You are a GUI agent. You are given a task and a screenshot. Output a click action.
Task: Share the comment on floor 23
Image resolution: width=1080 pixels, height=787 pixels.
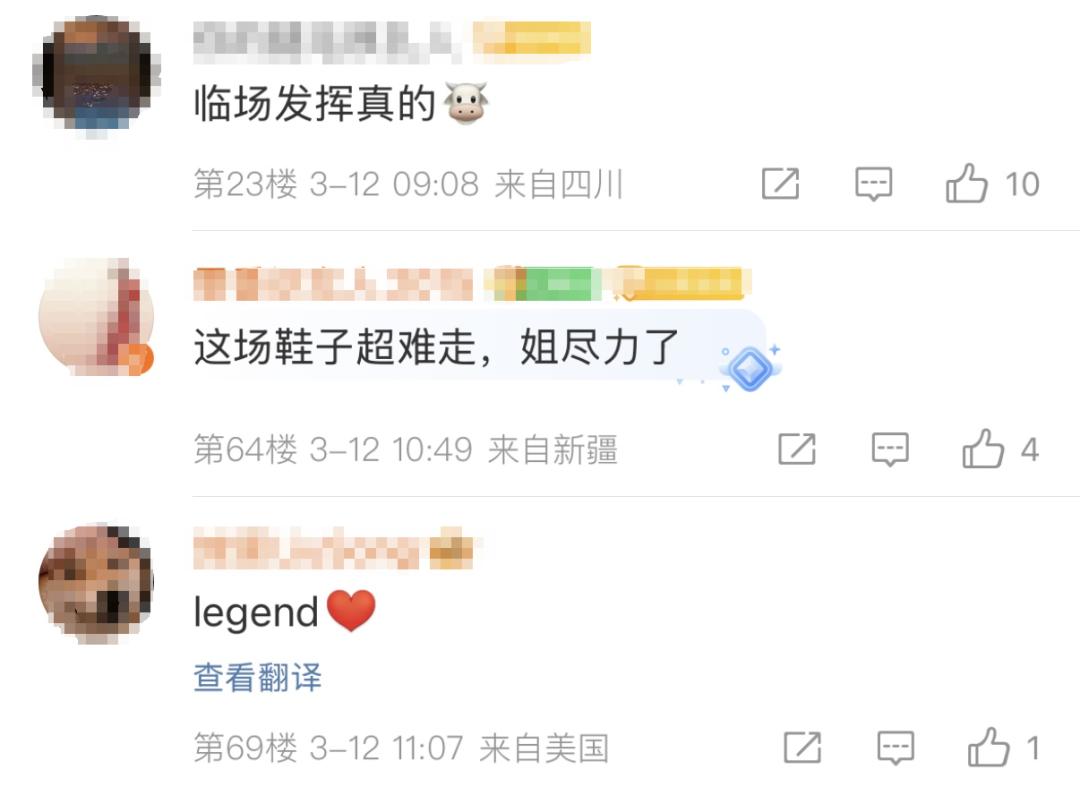(780, 184)
